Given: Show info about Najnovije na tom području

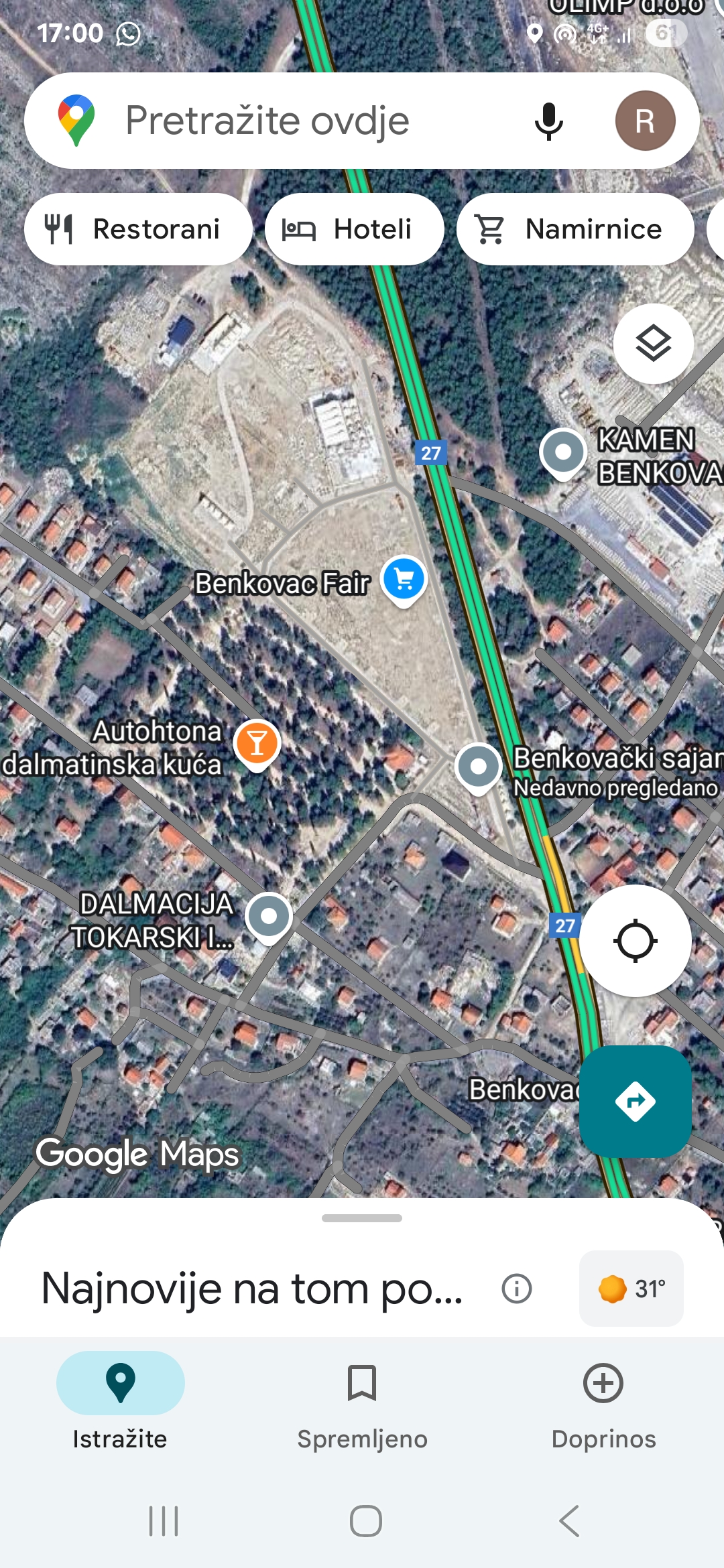Looking at the screenshot, I should [x=517, y=1288].
